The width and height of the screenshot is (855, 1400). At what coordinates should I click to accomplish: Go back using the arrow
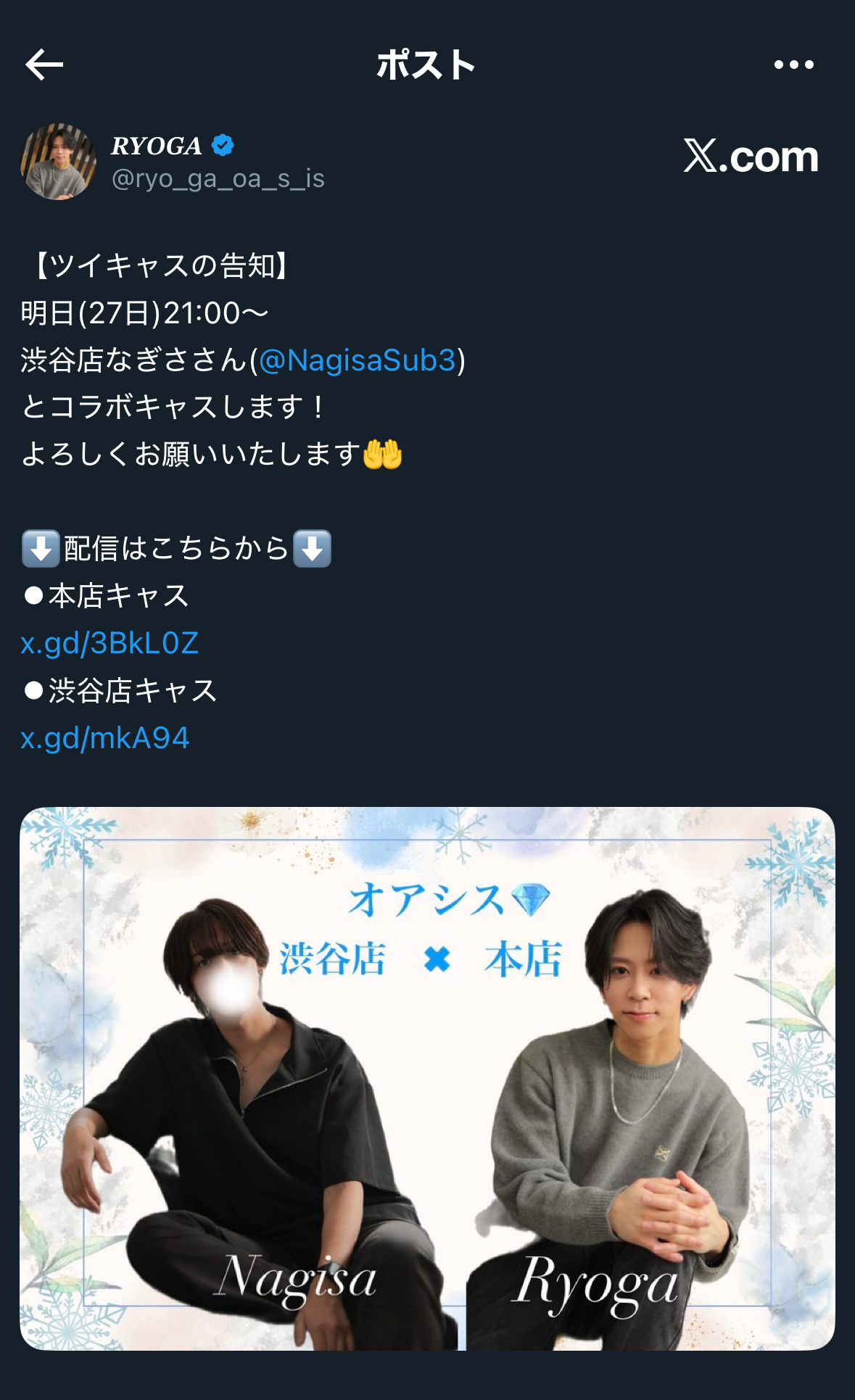[44, 65]
